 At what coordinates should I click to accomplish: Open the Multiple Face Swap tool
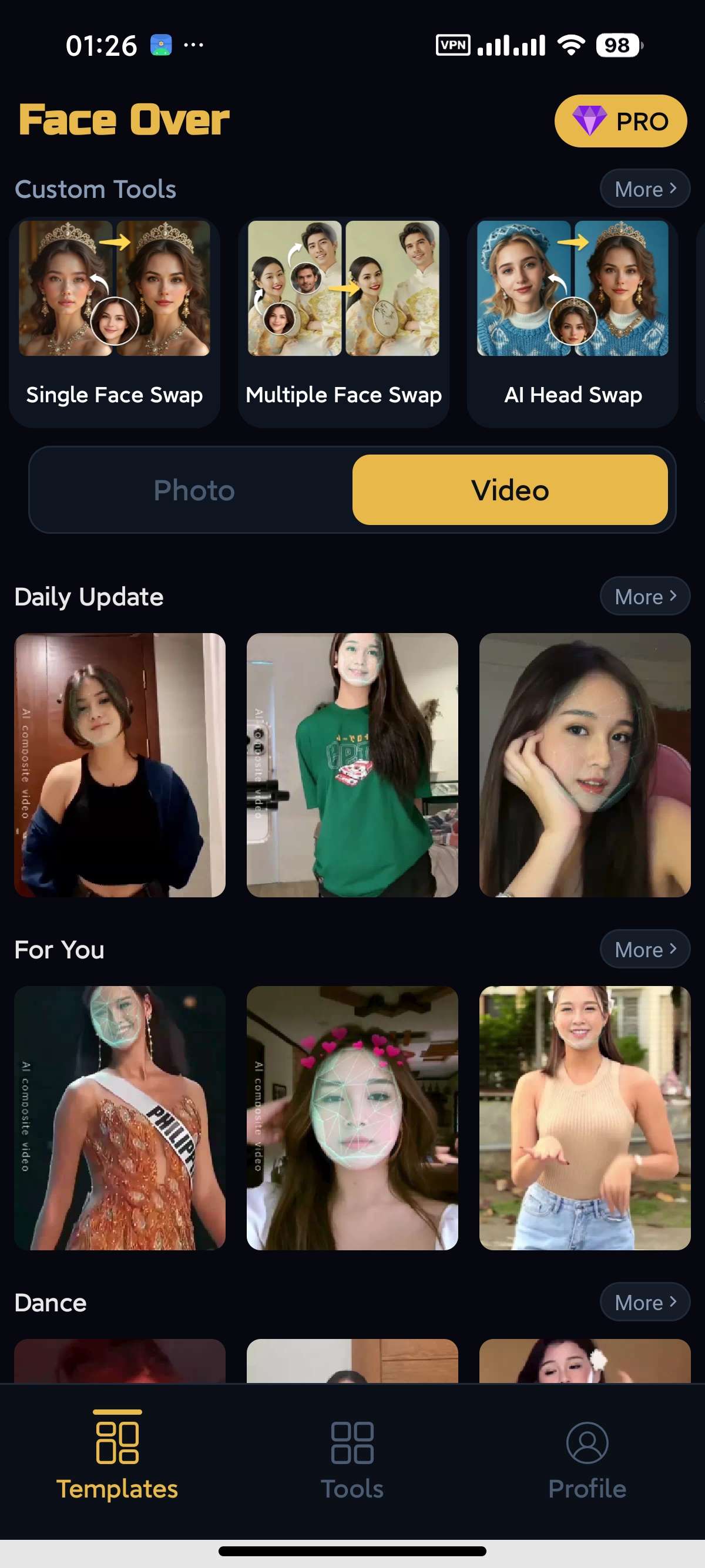343,322
